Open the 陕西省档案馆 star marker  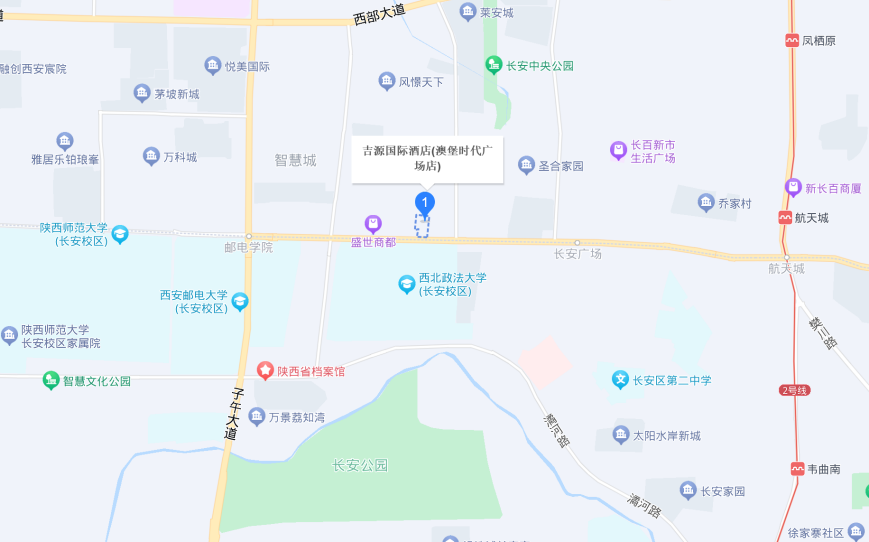265,371
